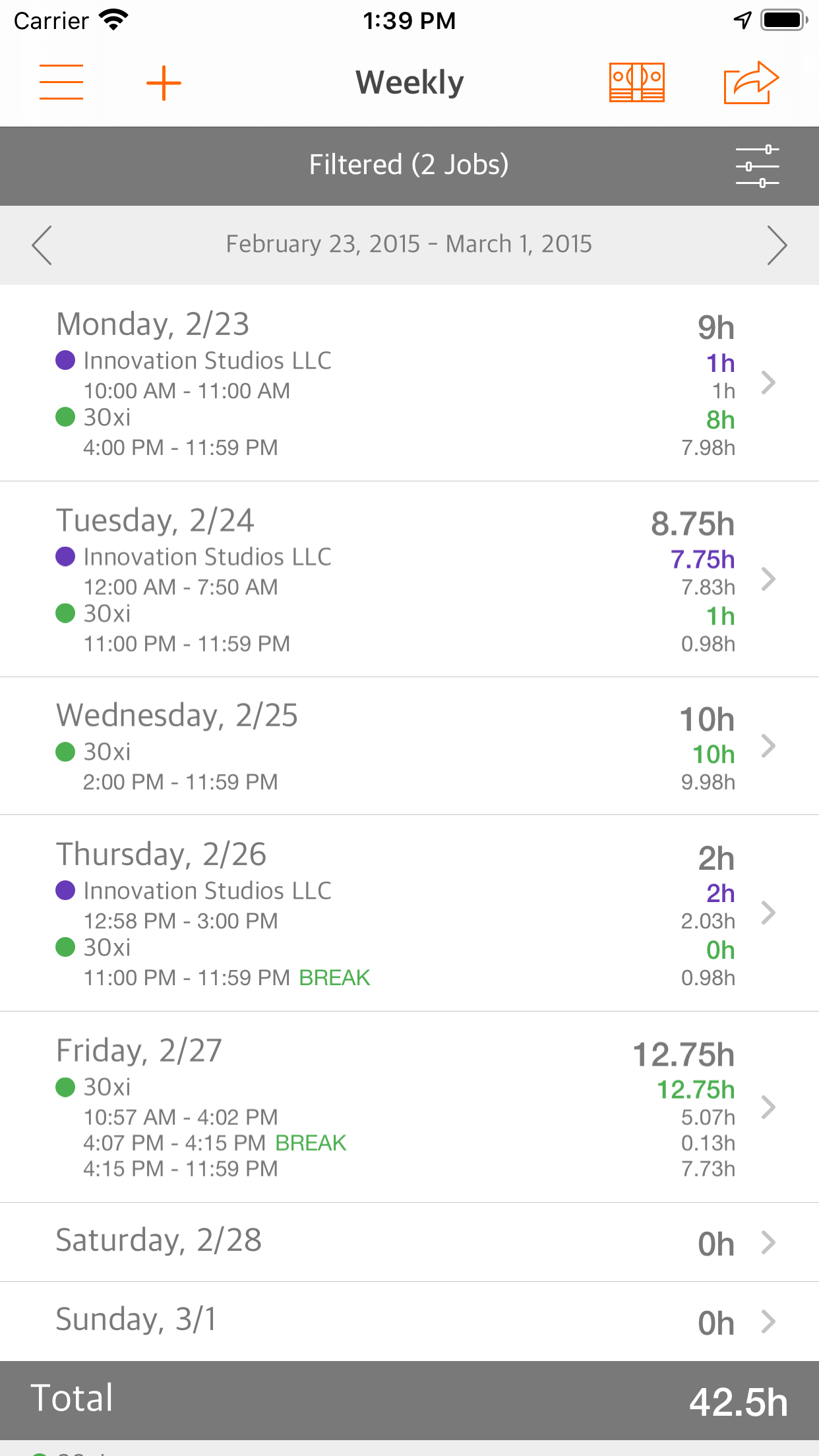Select the green dot for the 30xi job

pos(67,417)
